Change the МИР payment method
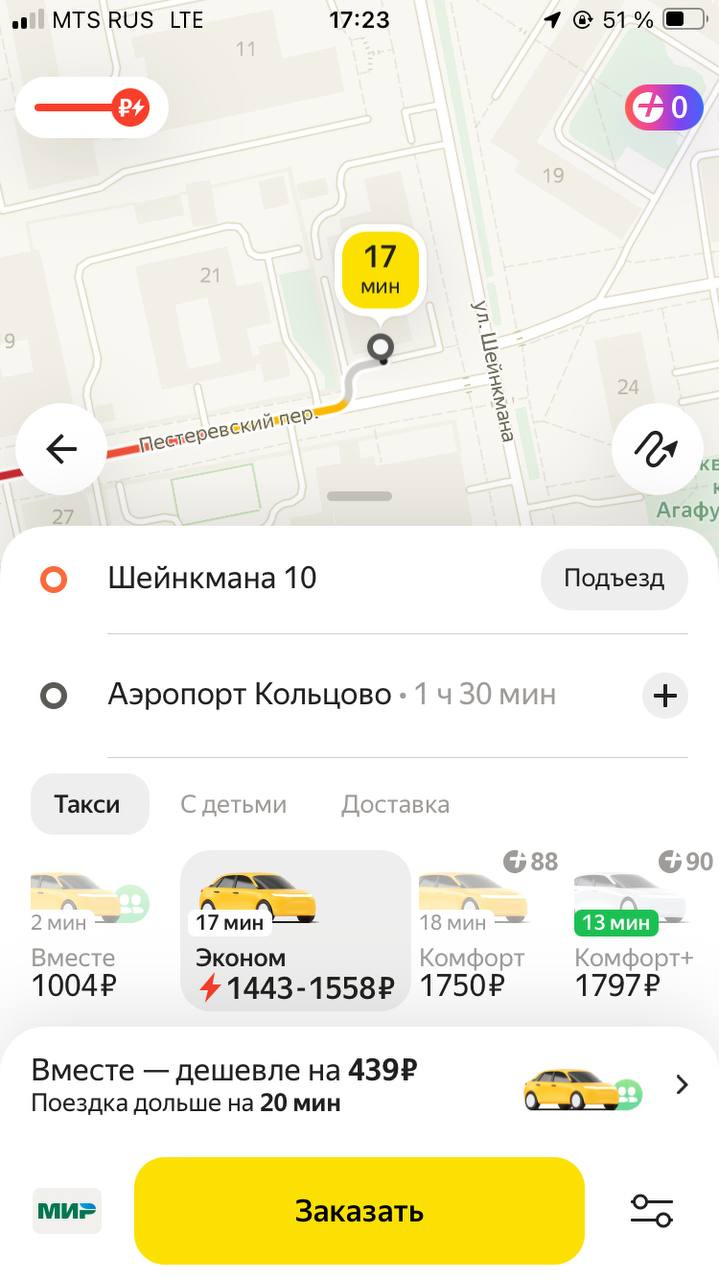Screen dimensions: 719x1280 [67, 1211]
